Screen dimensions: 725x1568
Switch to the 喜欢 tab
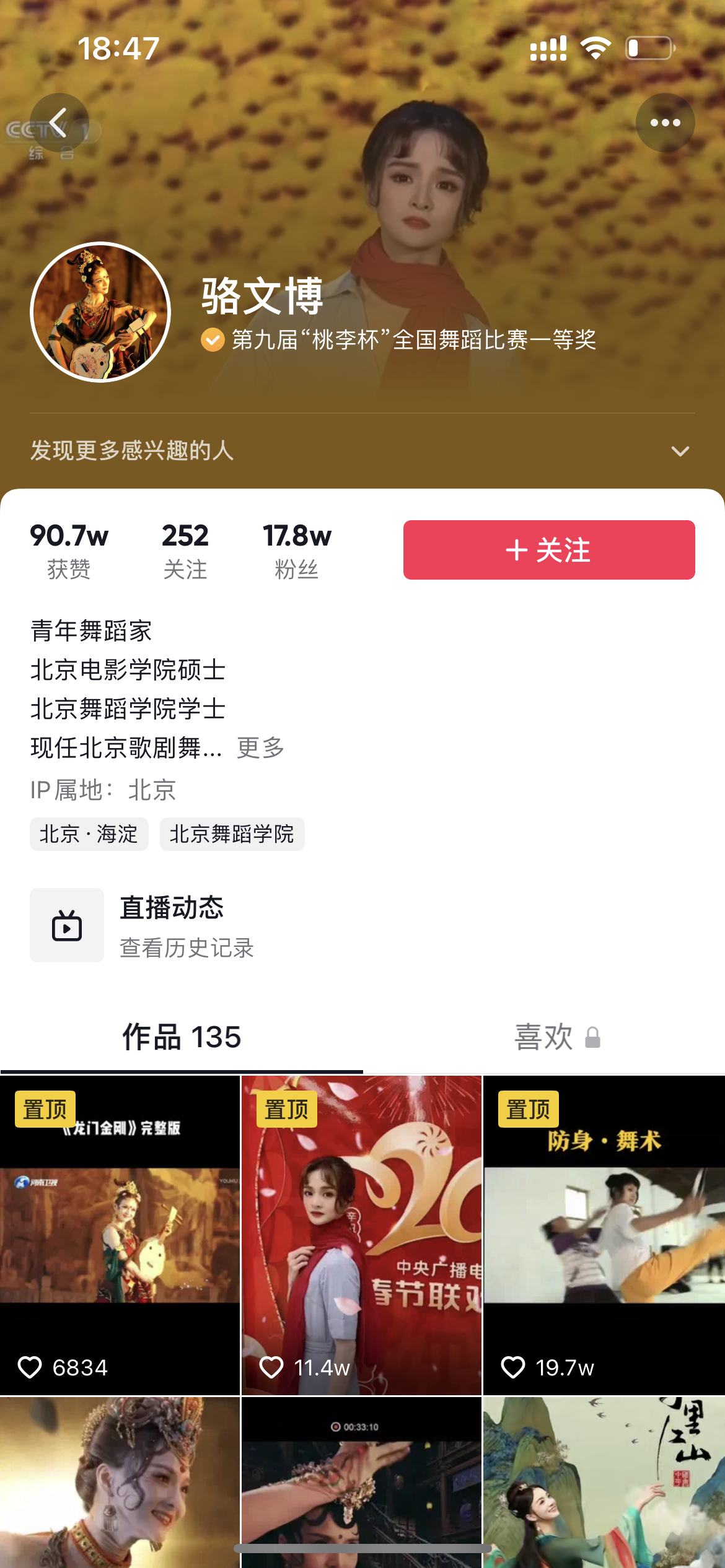(545, 1037)
